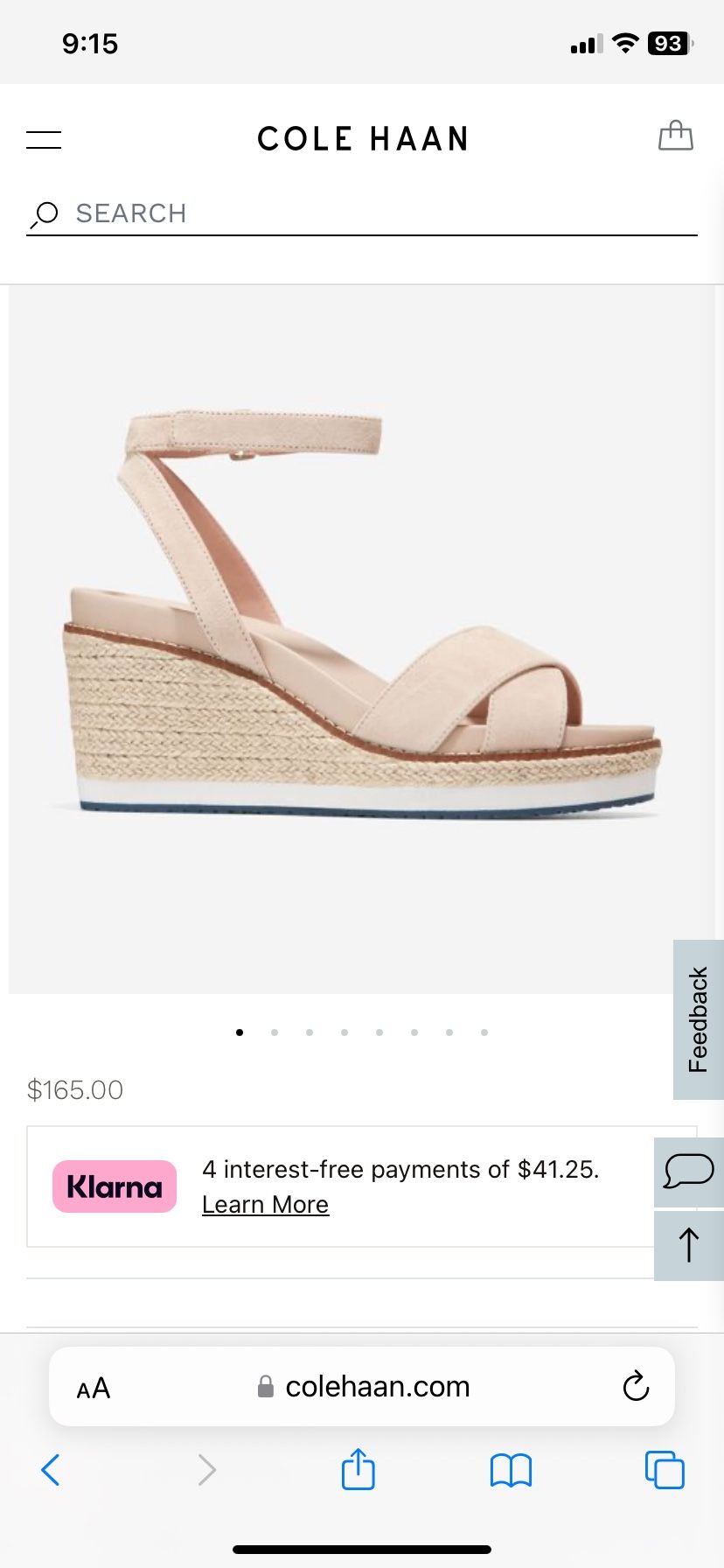This screenshot has width=724, height=1568.
Task: Open the Feedback tab
Action: click(698, 1019)
